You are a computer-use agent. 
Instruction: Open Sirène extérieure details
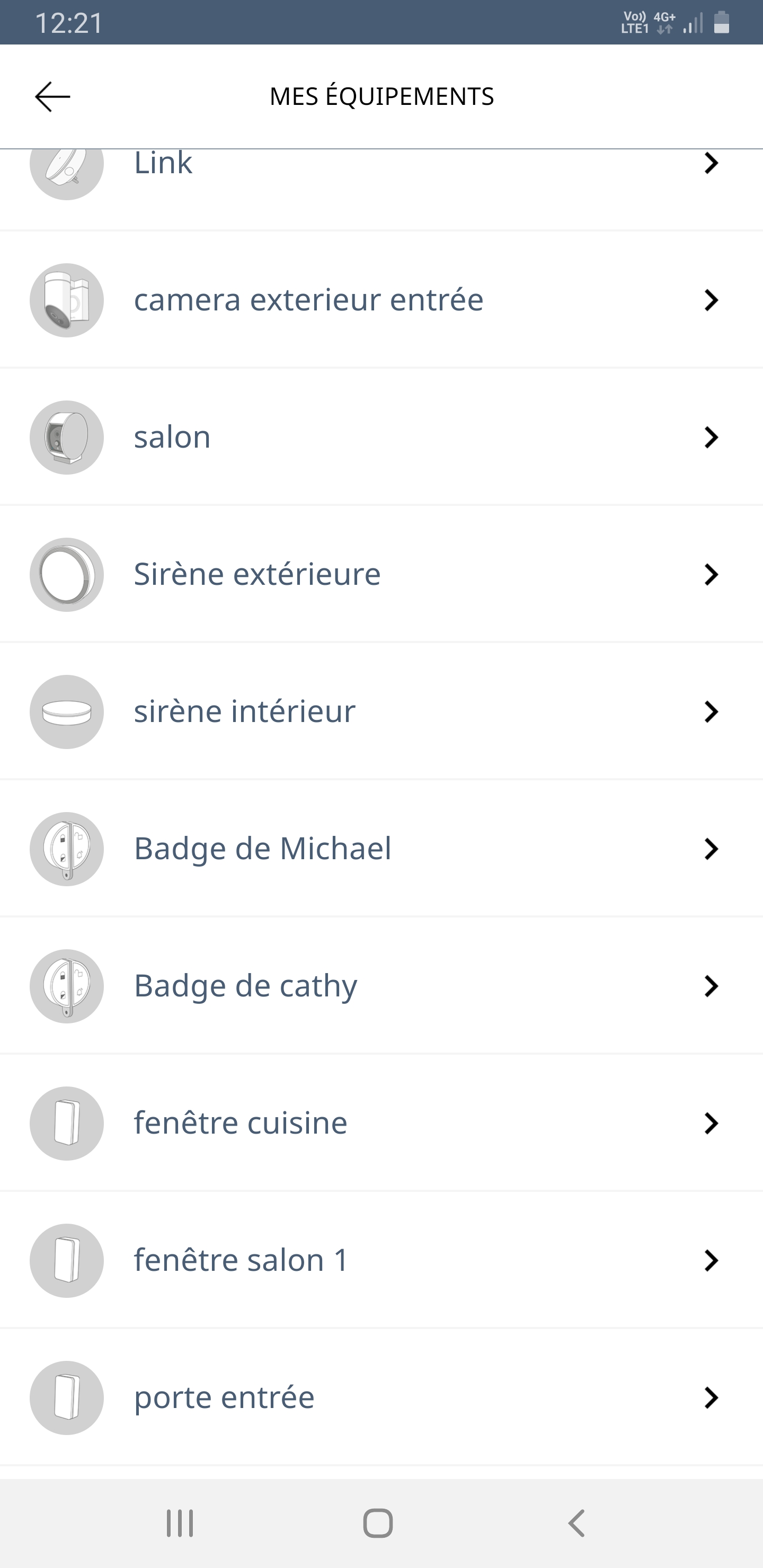point(381,574)
